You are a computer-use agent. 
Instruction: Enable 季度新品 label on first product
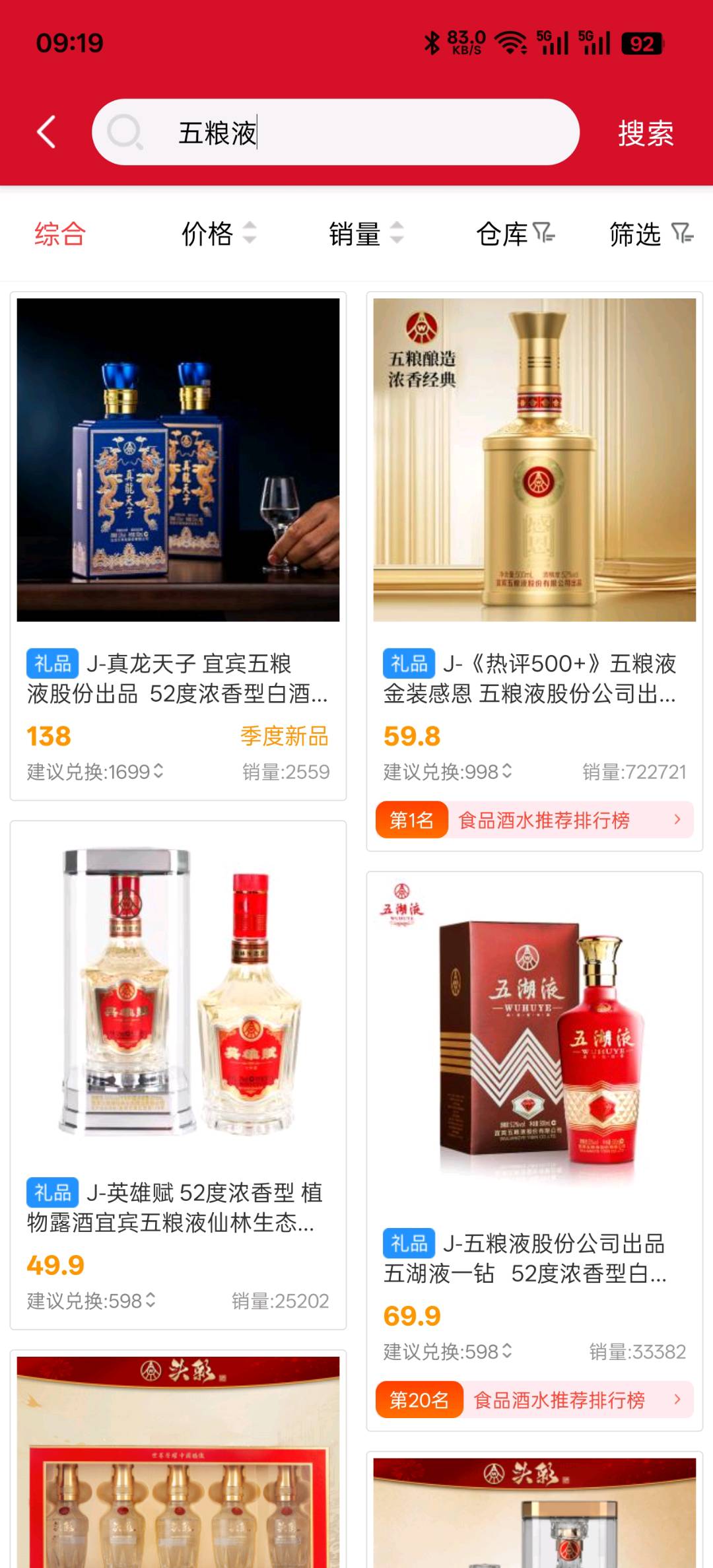[284, 737]
